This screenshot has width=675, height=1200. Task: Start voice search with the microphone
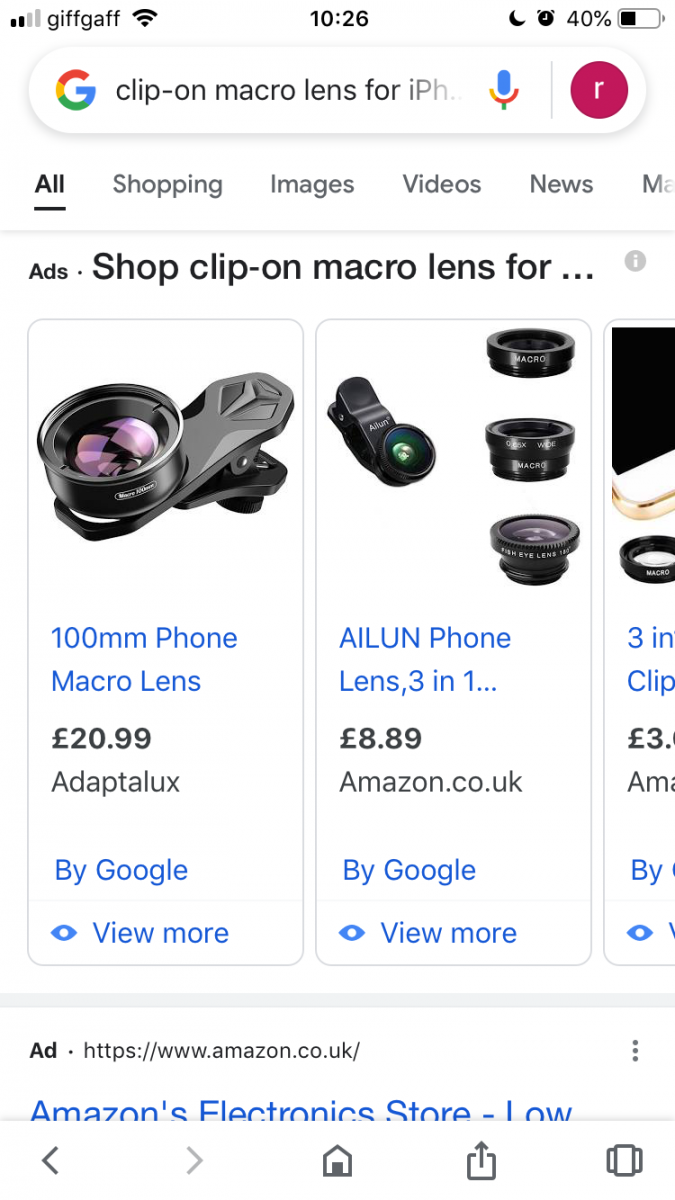click(504, 91)
